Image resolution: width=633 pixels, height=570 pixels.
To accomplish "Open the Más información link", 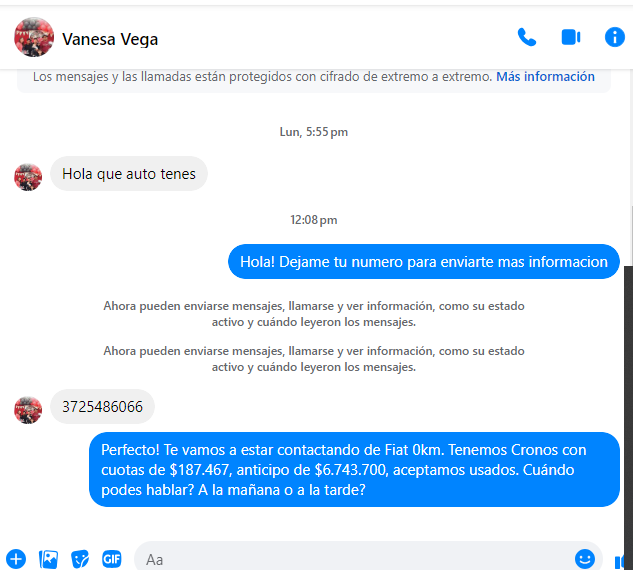I will tap(545, 77).
